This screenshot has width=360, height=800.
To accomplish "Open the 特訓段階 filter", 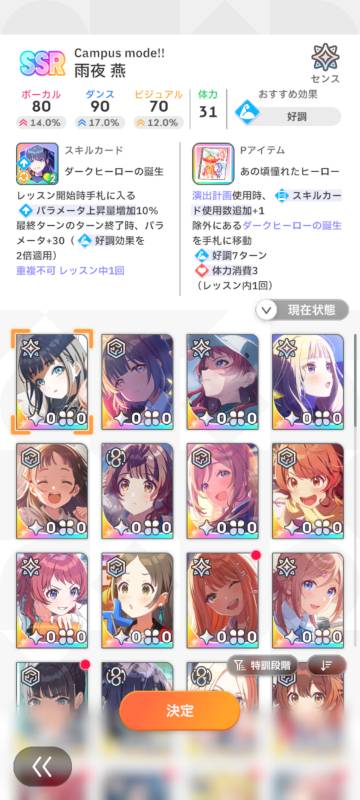I will (262, 665).
